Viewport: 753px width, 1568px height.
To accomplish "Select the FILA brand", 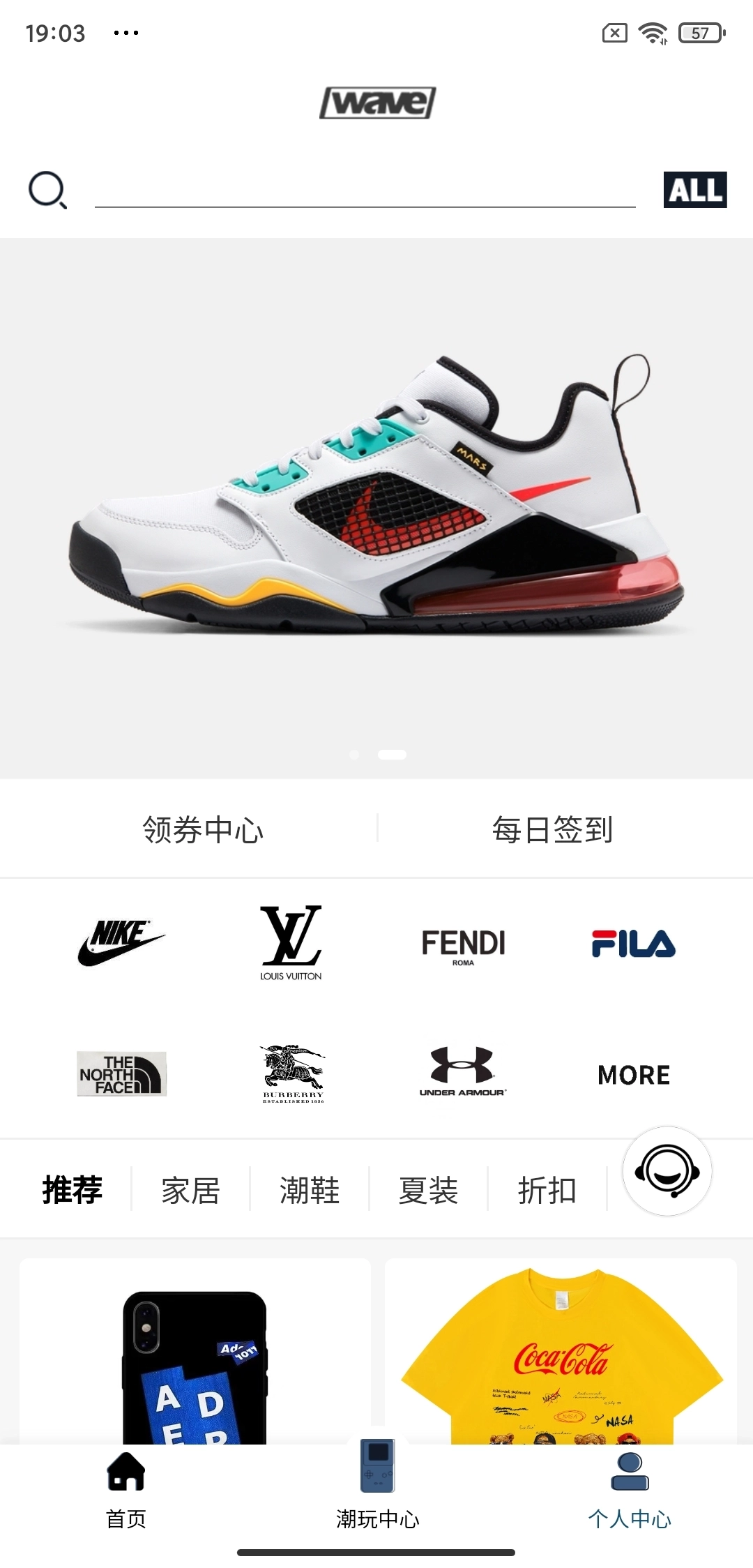I will (633, 943).
